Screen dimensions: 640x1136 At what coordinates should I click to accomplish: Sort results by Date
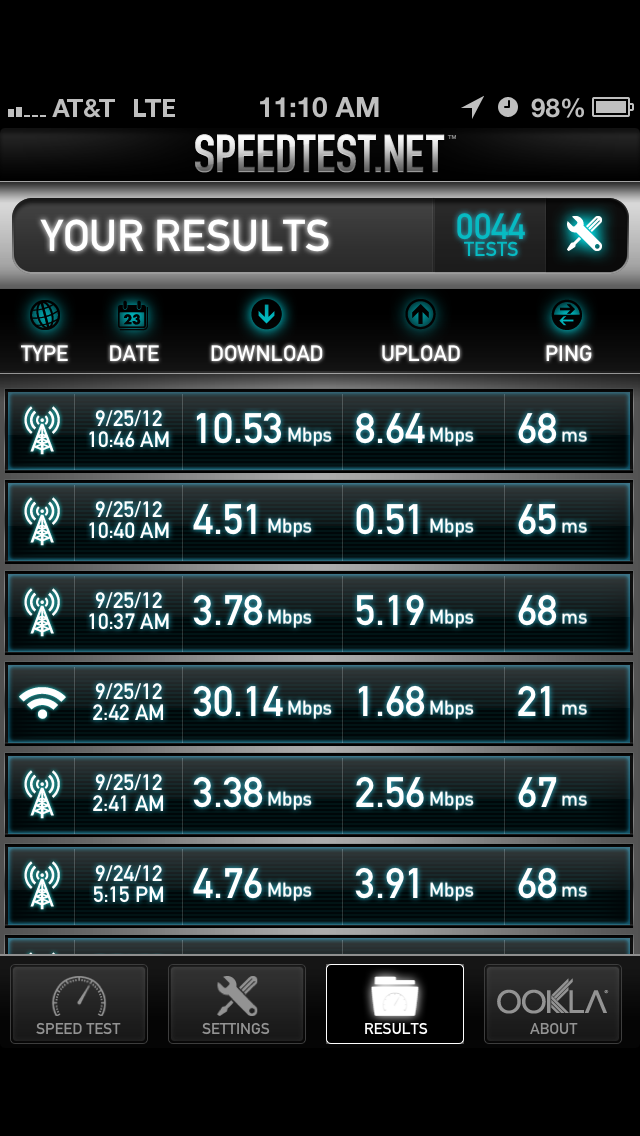[133, 332]
